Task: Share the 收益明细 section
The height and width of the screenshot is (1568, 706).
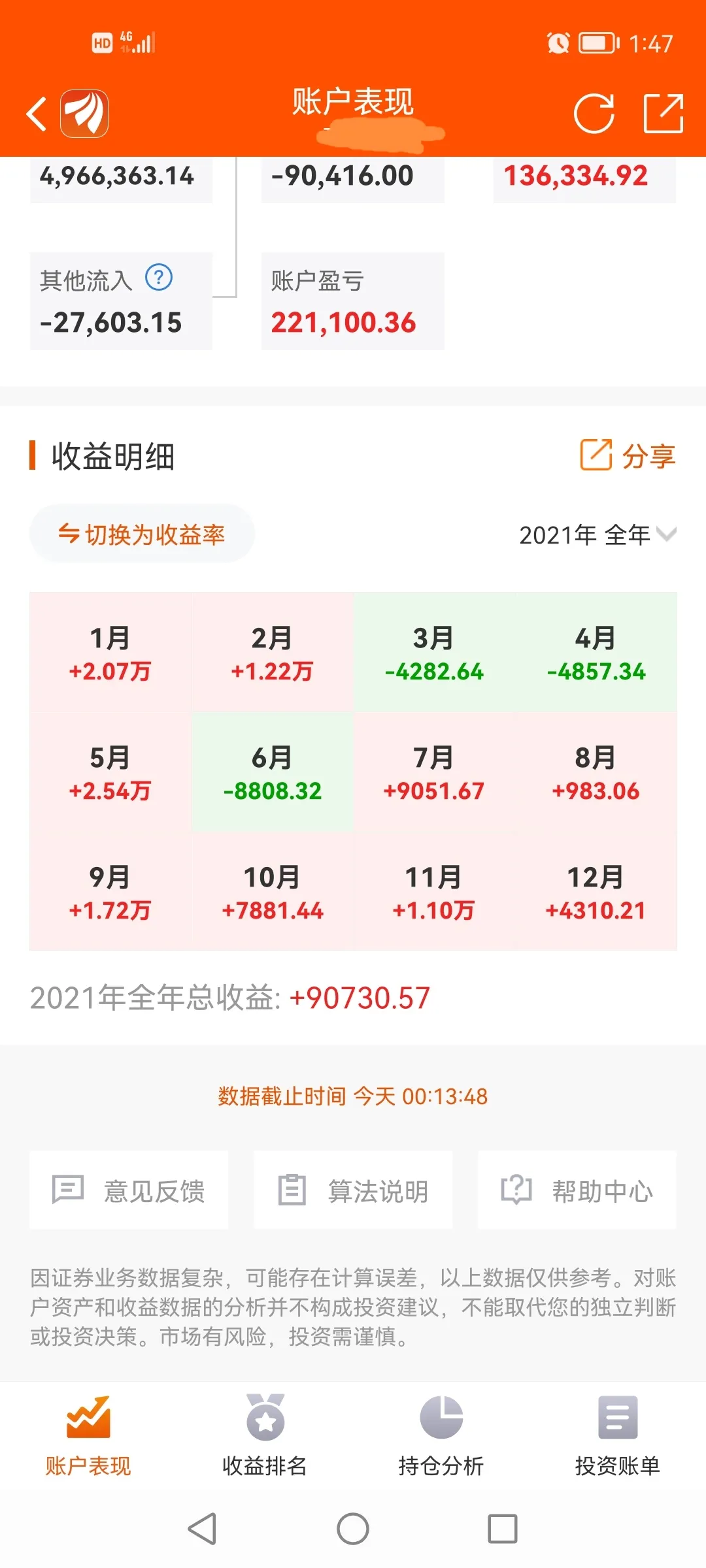Action: point(628,455)
